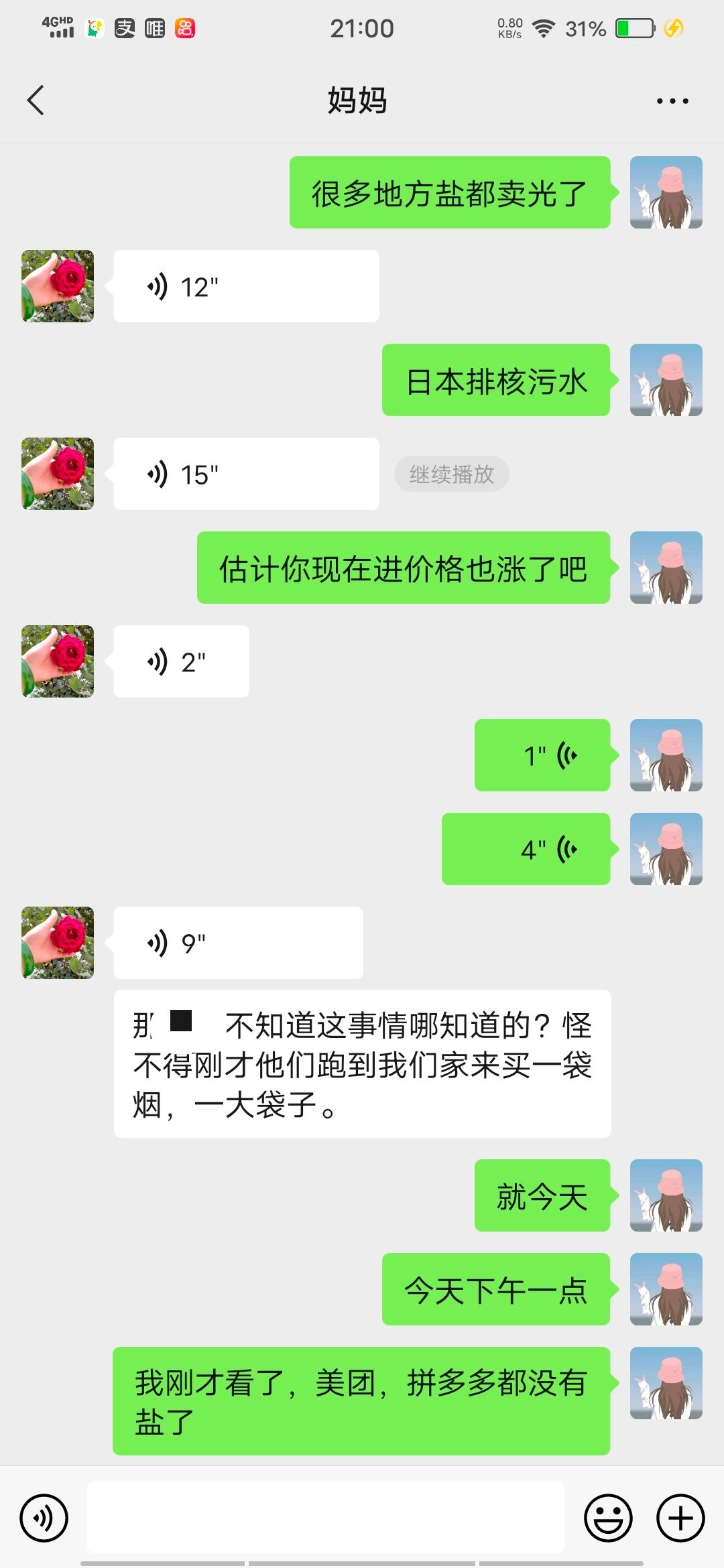Play the 9-second voice message
This screenshot has width=724, height=1568.
[238, 943]
